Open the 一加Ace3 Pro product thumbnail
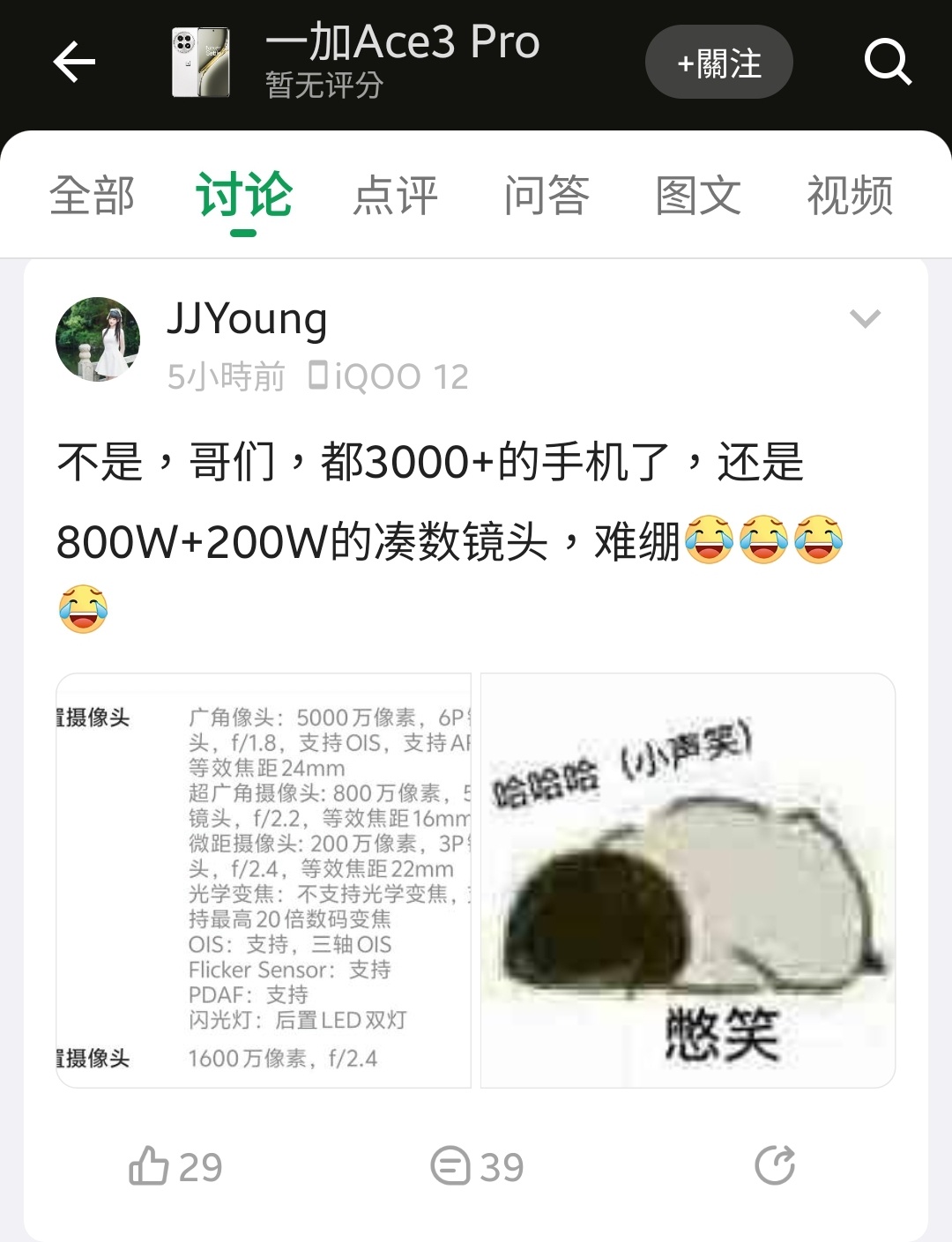The height and width of the screenshot is (1242, 952). 201,62
